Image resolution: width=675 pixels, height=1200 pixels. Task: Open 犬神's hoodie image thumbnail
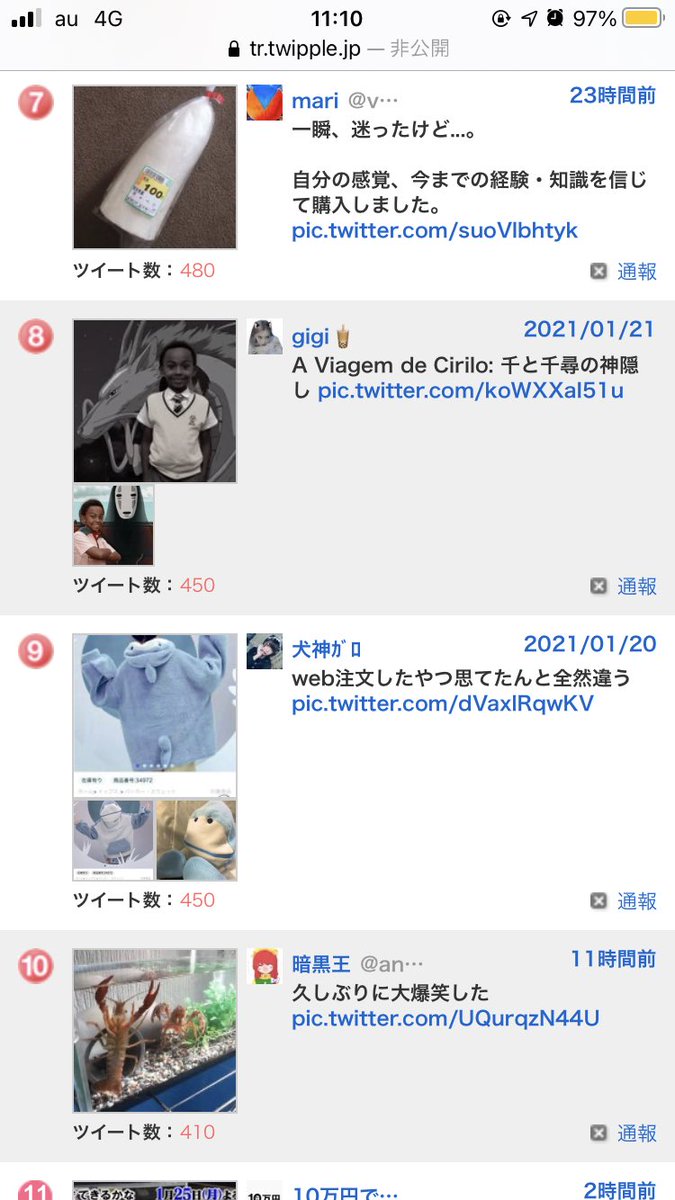click(155, 716)
